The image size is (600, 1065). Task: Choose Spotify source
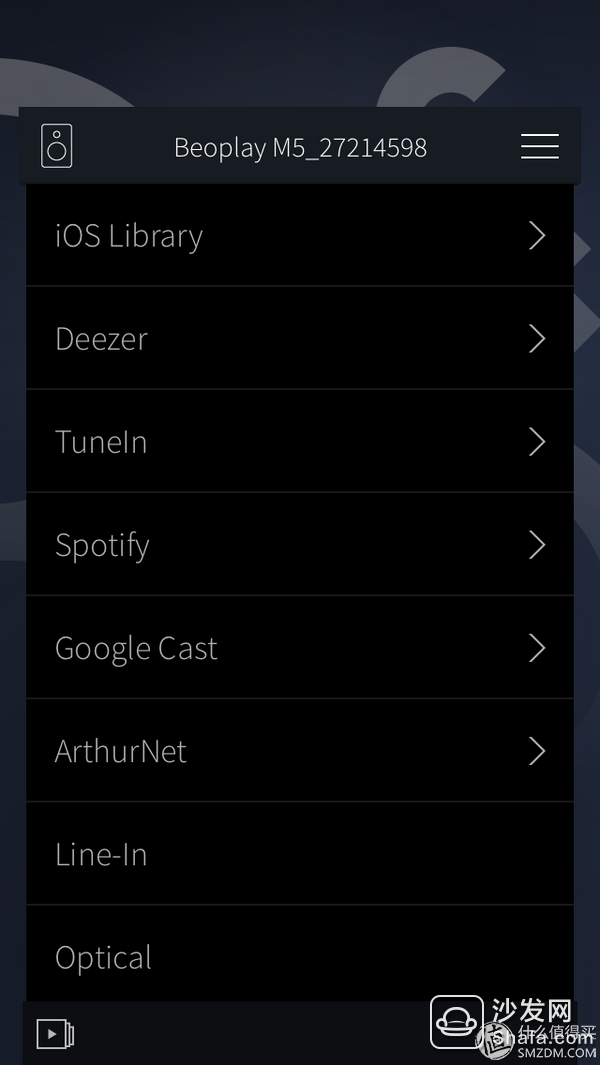300,545
